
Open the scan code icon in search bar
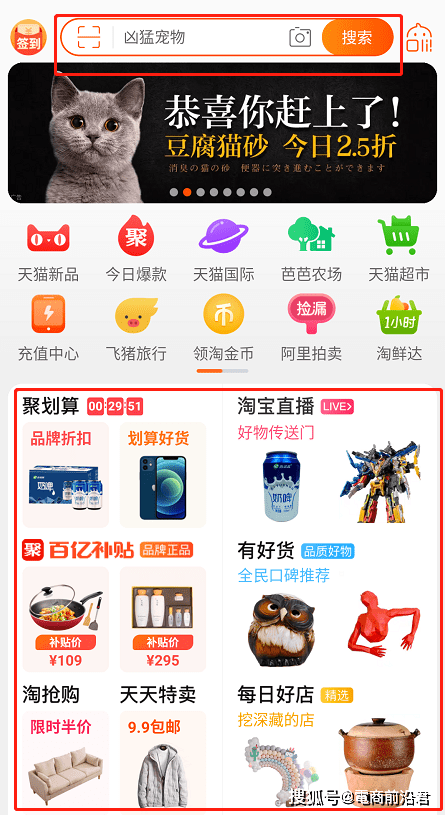(88, 37)
